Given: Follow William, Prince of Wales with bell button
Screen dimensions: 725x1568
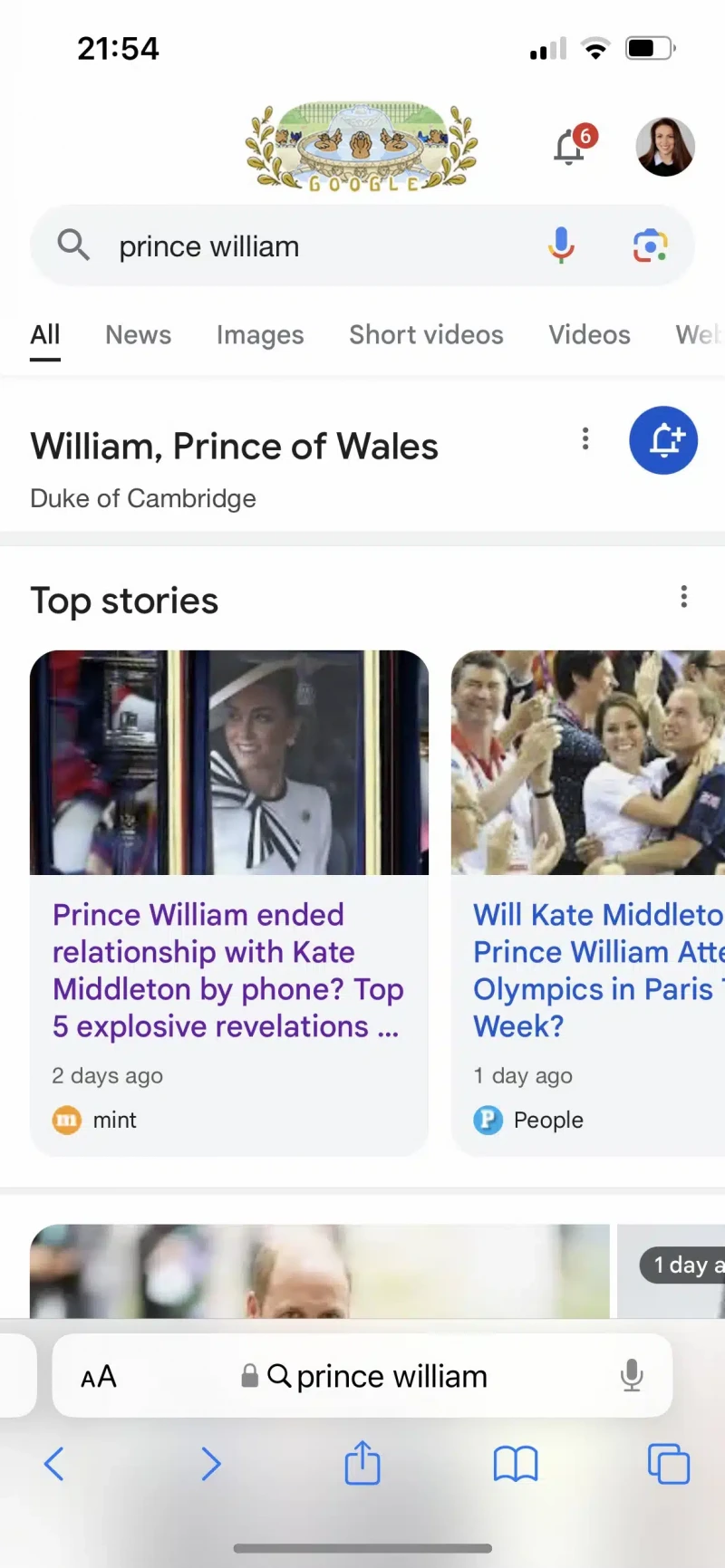Looking at the screenshot, I should [663, 440].
